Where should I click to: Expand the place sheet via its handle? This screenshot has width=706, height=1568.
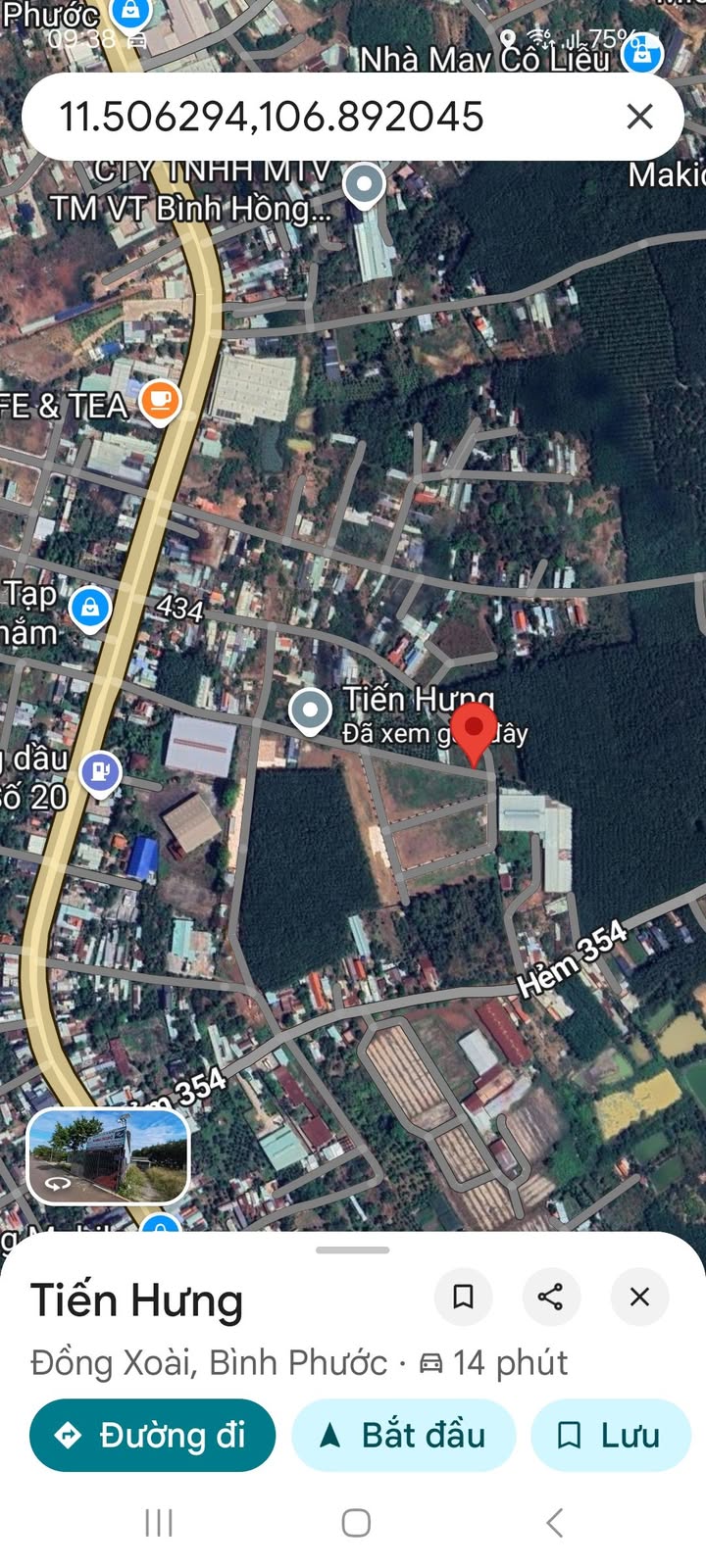[x=353, y=1250]
